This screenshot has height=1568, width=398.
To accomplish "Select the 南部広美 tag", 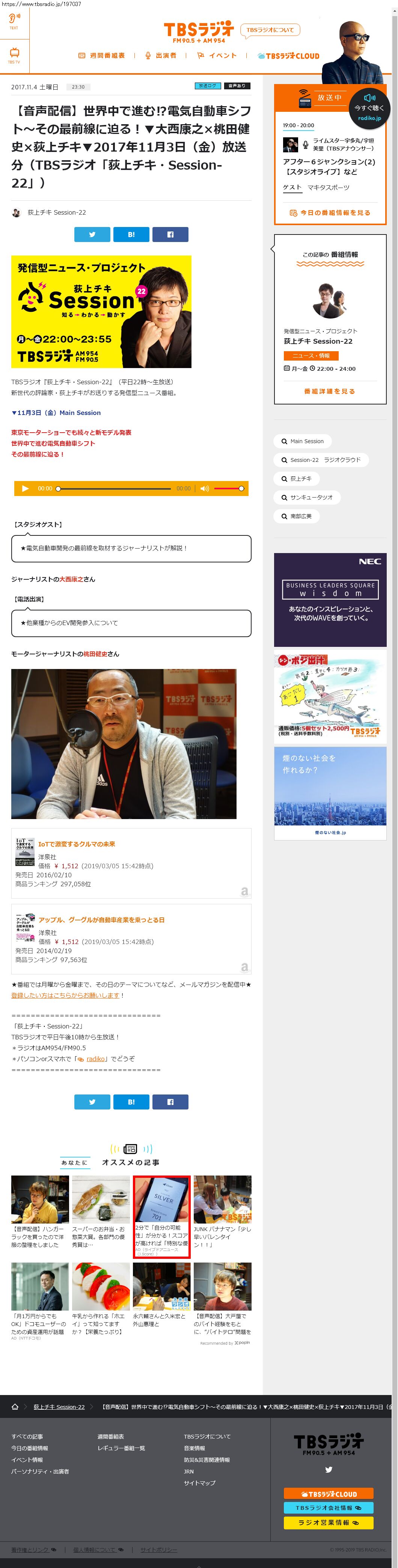I will point(297,516).
